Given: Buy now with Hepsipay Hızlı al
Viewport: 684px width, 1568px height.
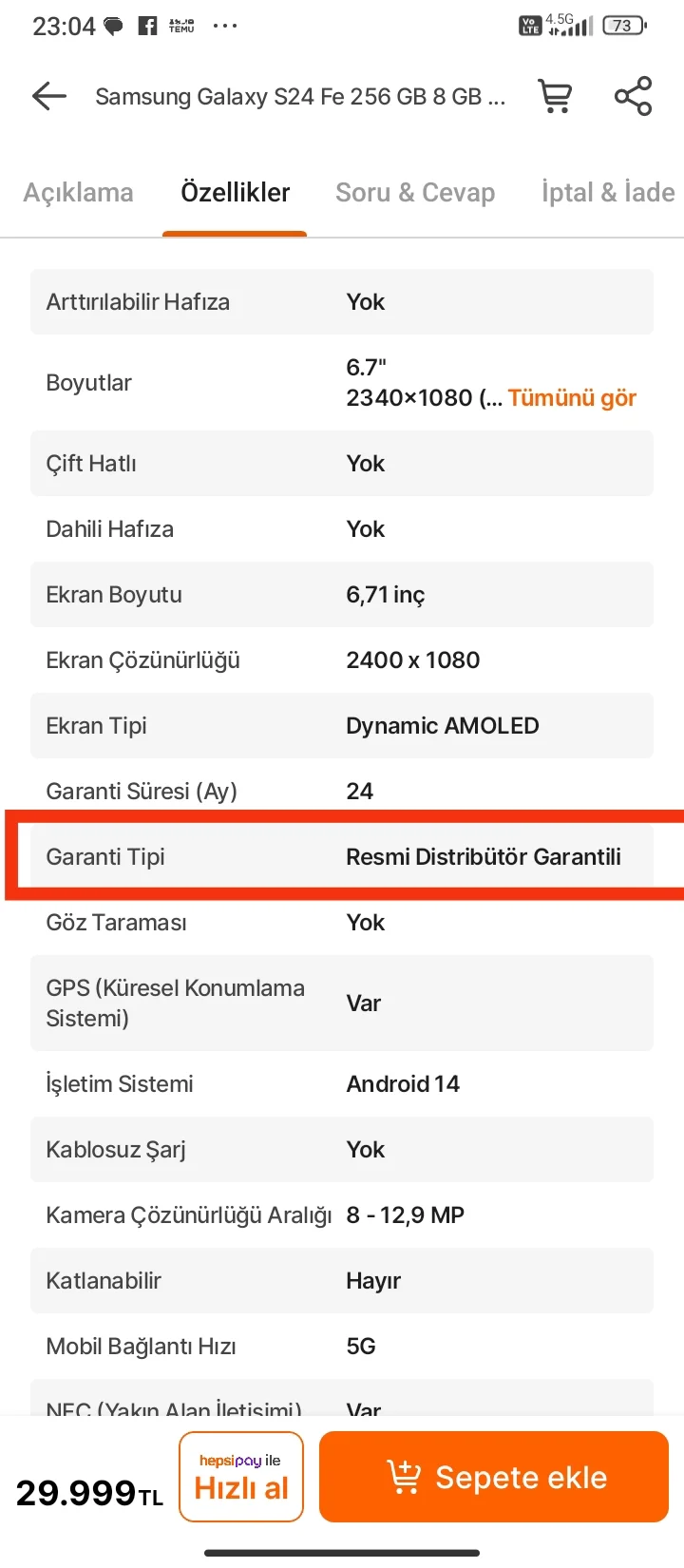Looking at the screenshot, I should tap(241, 1477).
